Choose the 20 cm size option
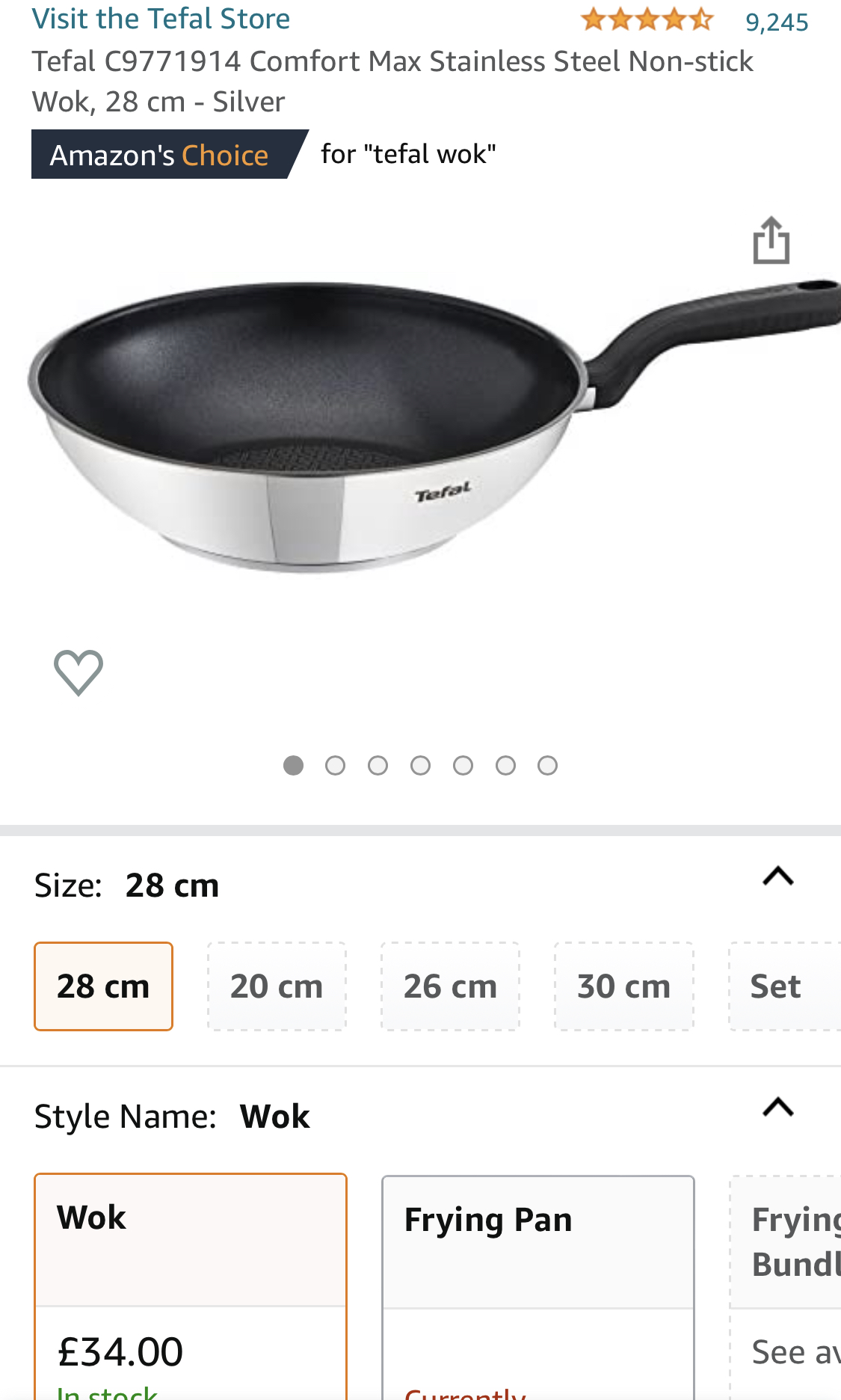The height and width of the screenshot is (1400, 841). point(277,986)
